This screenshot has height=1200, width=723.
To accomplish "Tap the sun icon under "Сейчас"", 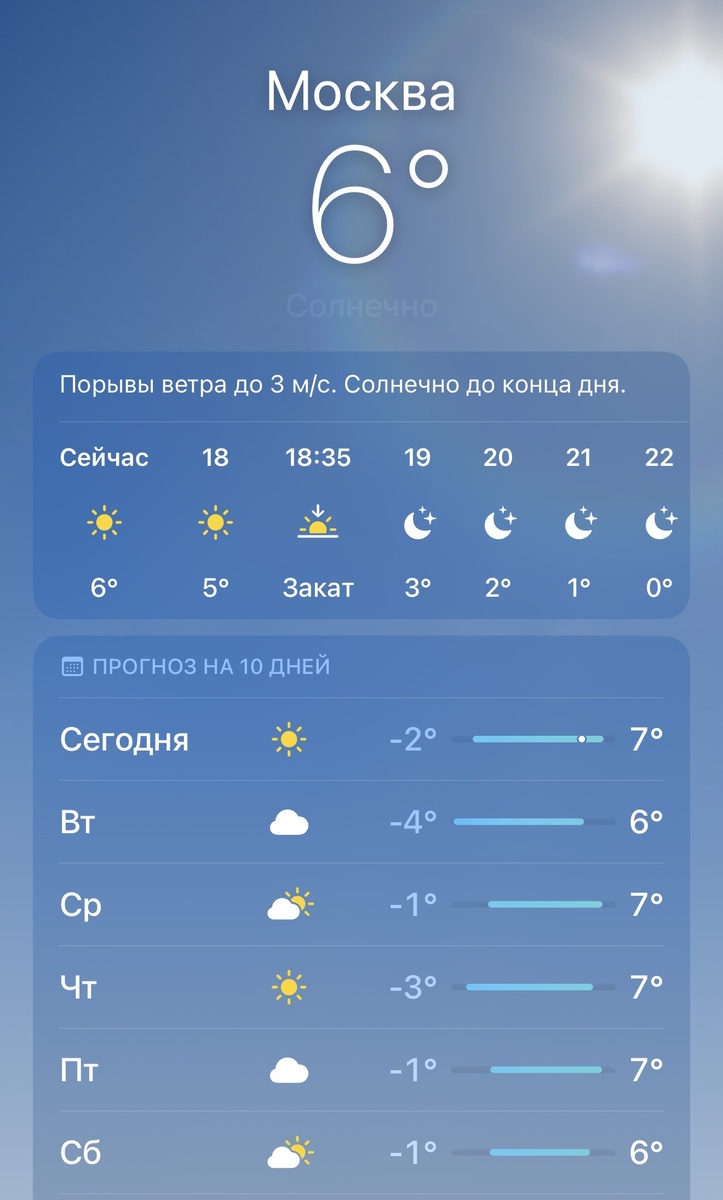I will coord(103,521).
